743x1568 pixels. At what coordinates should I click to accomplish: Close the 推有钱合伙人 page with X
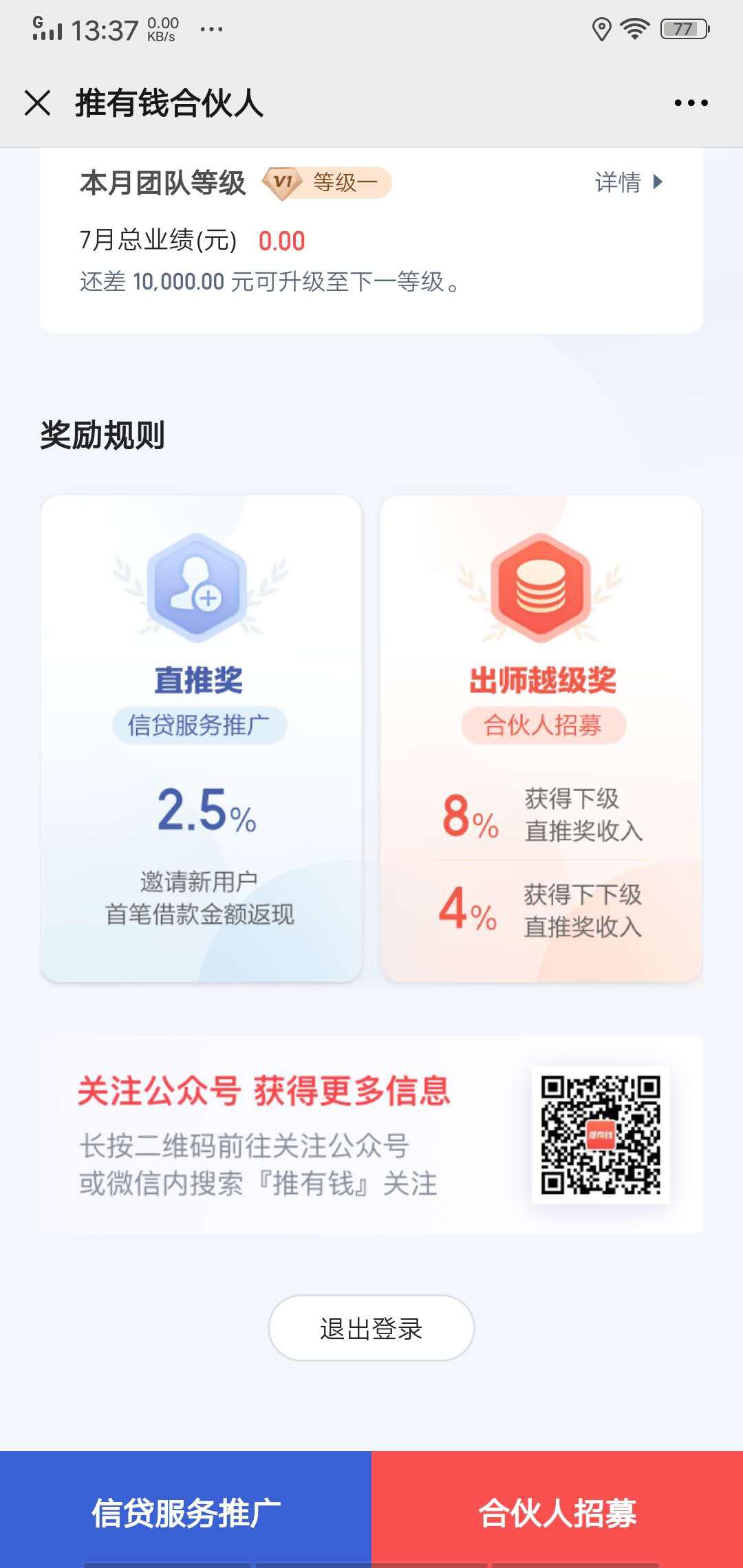pos(38,103)
